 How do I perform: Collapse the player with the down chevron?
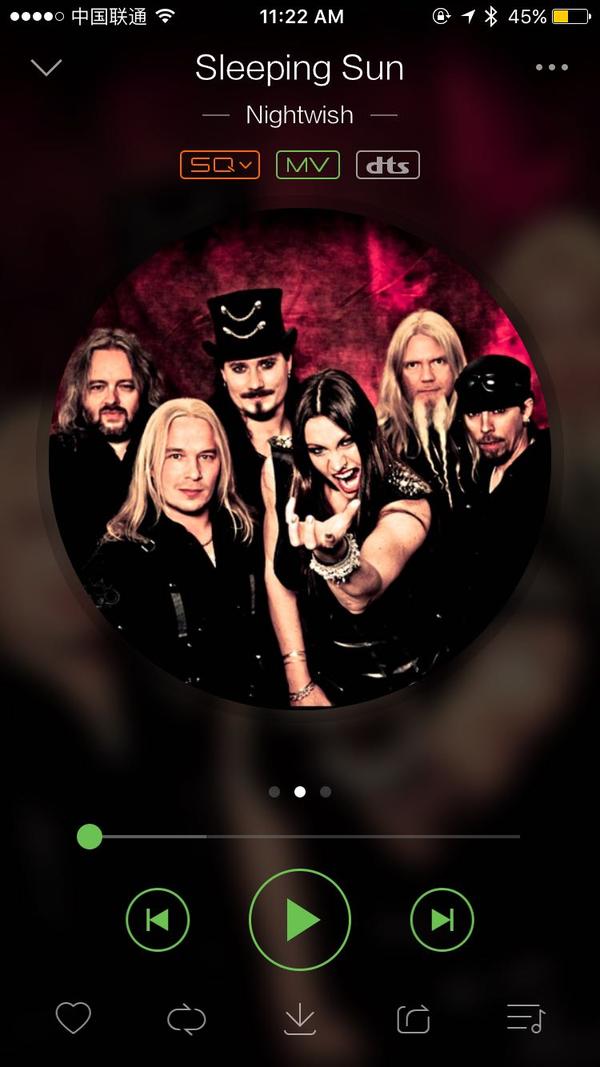point(46,68)
